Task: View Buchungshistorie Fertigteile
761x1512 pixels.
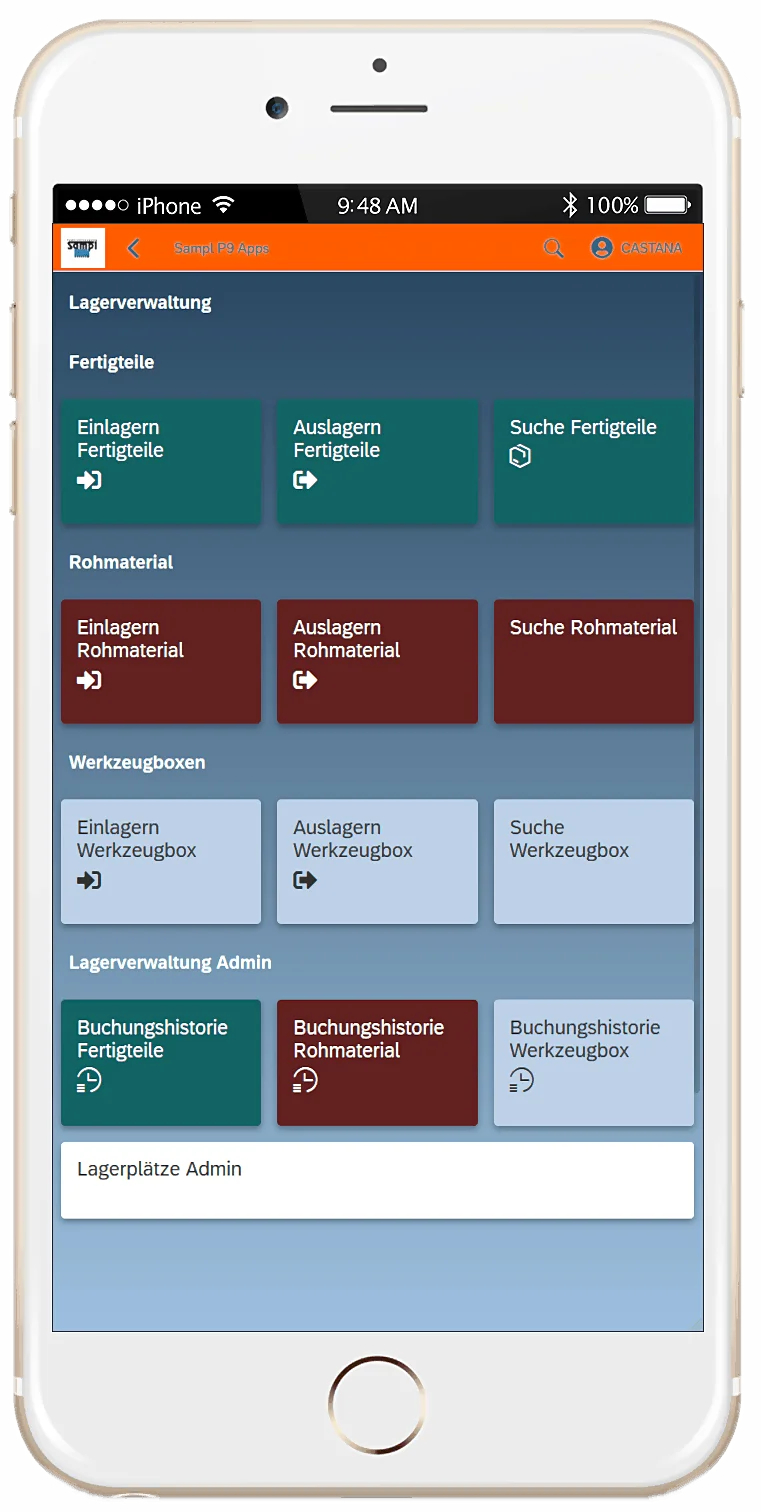Action: click(x=161, y=1062)
